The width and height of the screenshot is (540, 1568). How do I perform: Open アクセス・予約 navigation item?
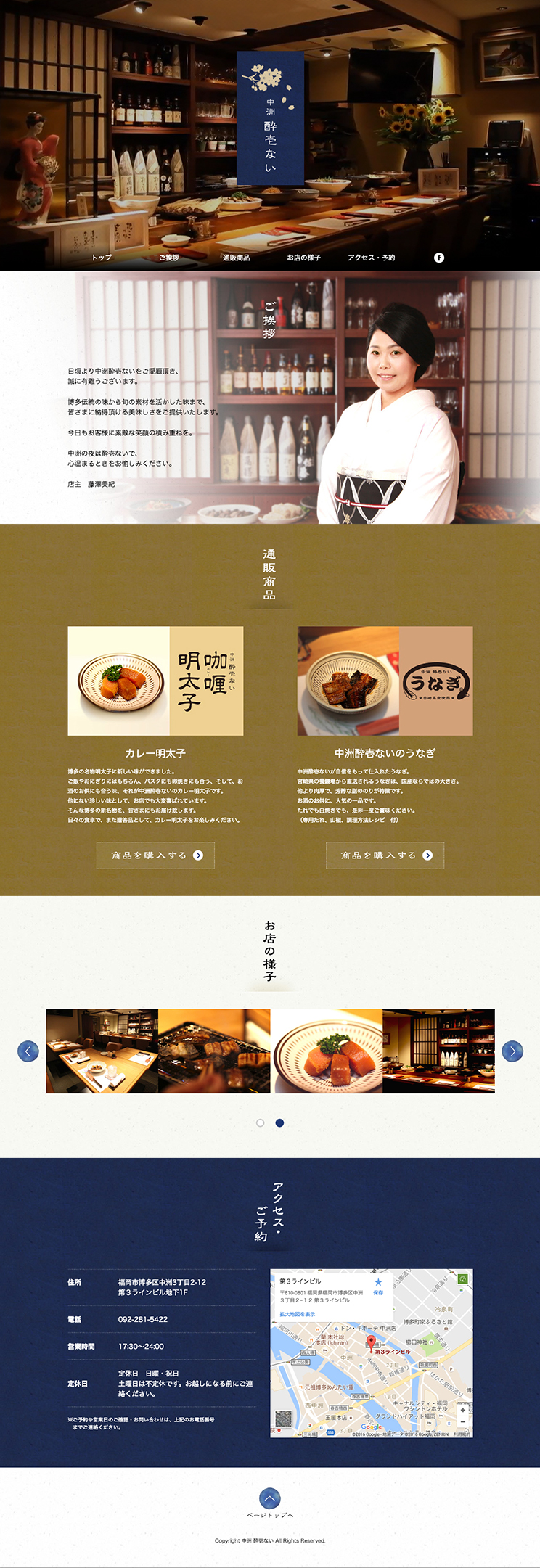[x=371, y=258]
